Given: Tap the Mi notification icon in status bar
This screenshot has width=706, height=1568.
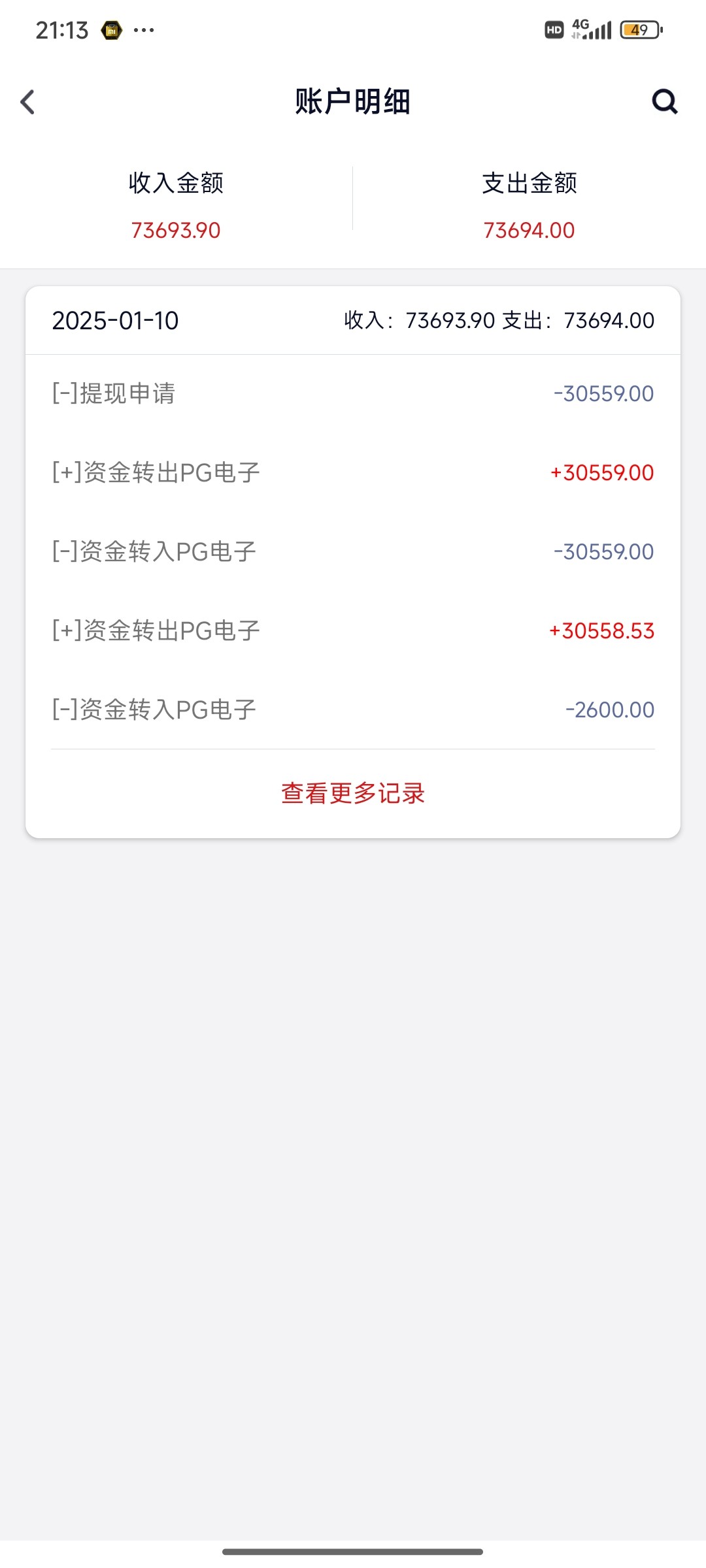Looking at the screenshot, I should click(x=110, y=28).
